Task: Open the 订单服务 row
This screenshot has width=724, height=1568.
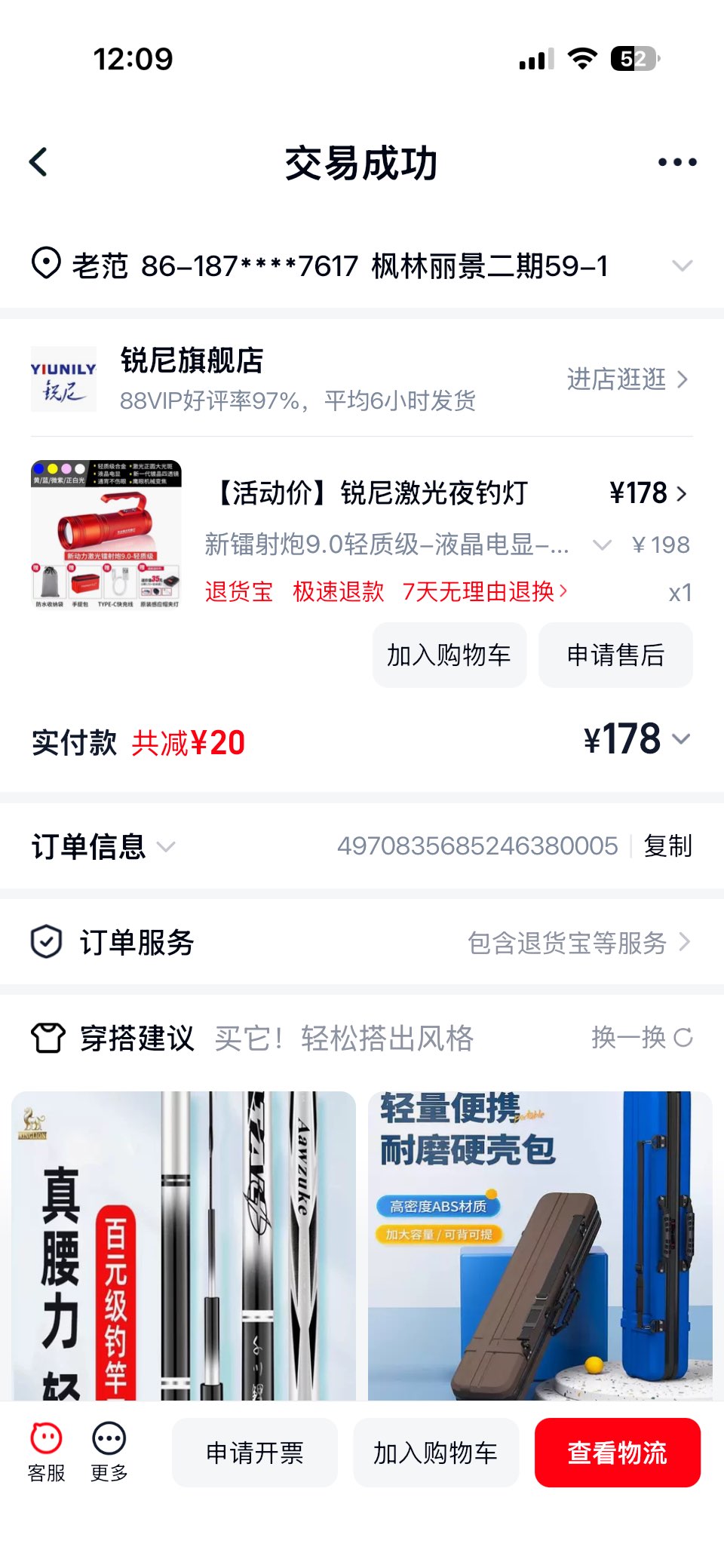Action: point(362,942)
